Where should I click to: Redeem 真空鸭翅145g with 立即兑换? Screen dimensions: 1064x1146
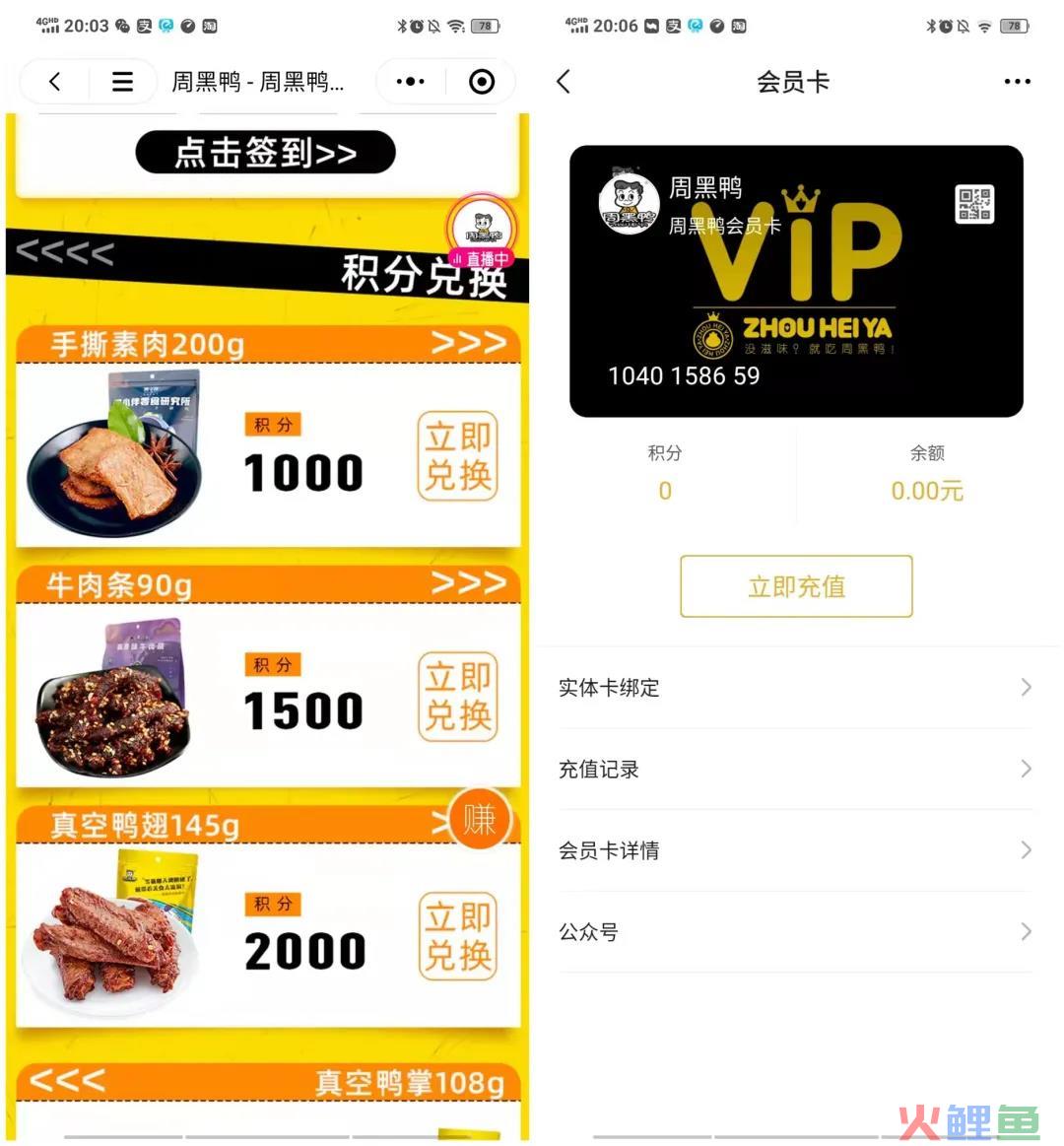[457, 936]
